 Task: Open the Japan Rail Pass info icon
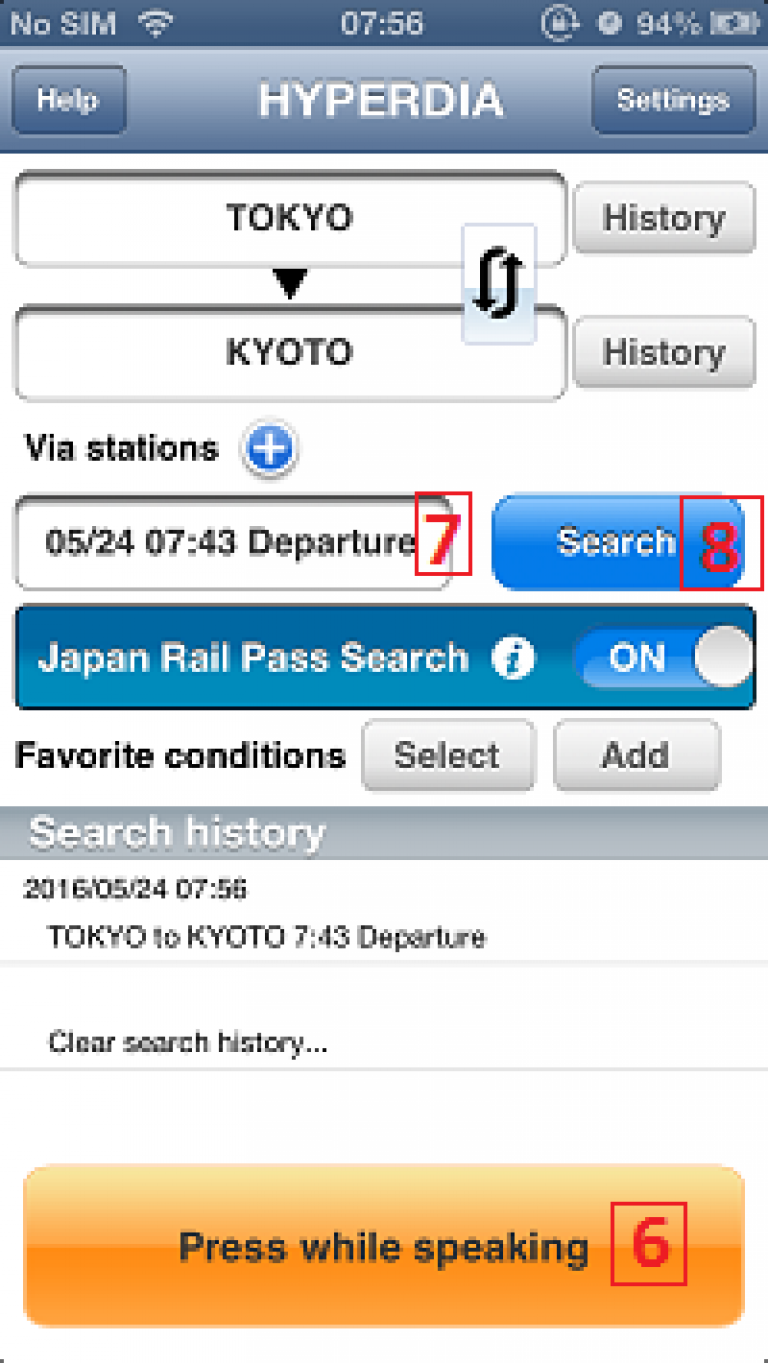click(x=512, y=657)
